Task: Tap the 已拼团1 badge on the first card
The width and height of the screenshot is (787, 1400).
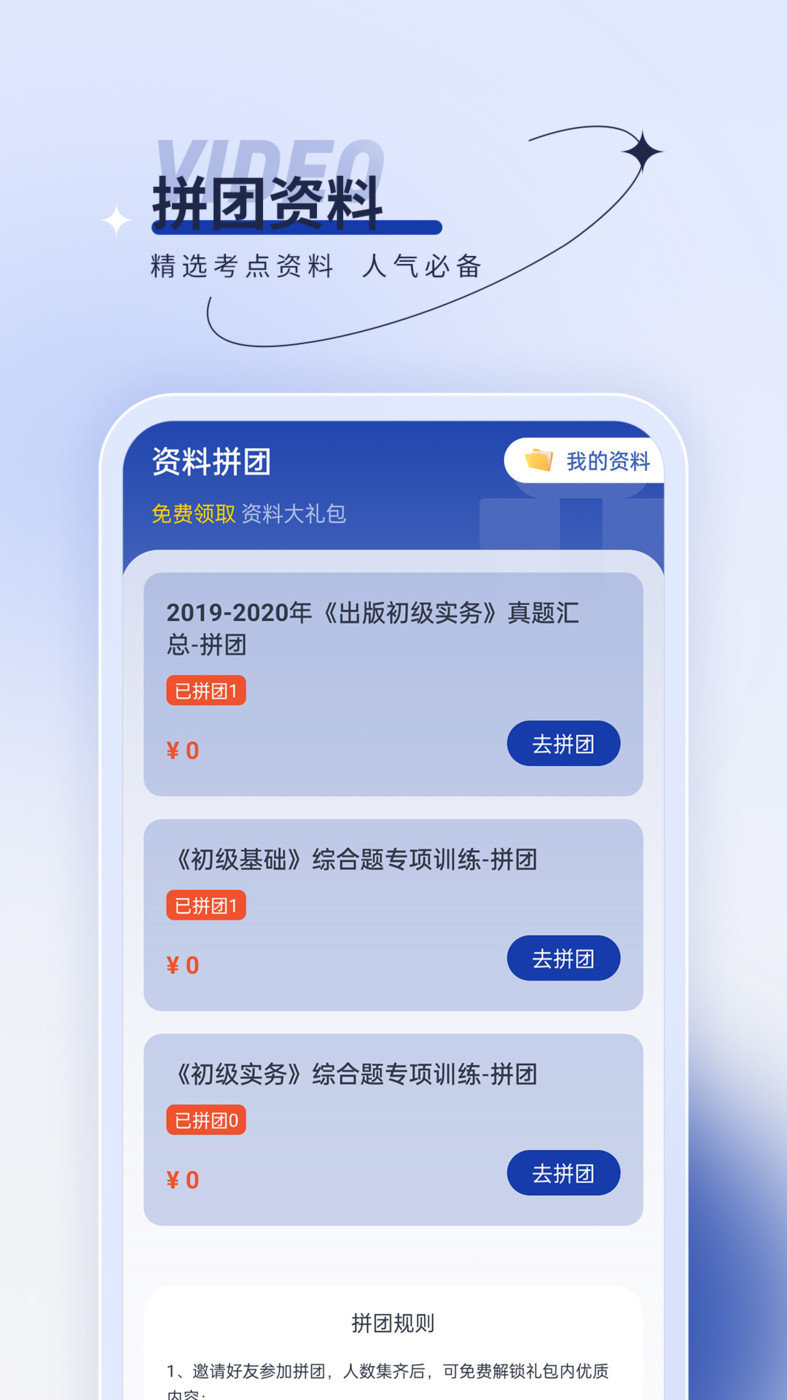Action: pos(205,690)
